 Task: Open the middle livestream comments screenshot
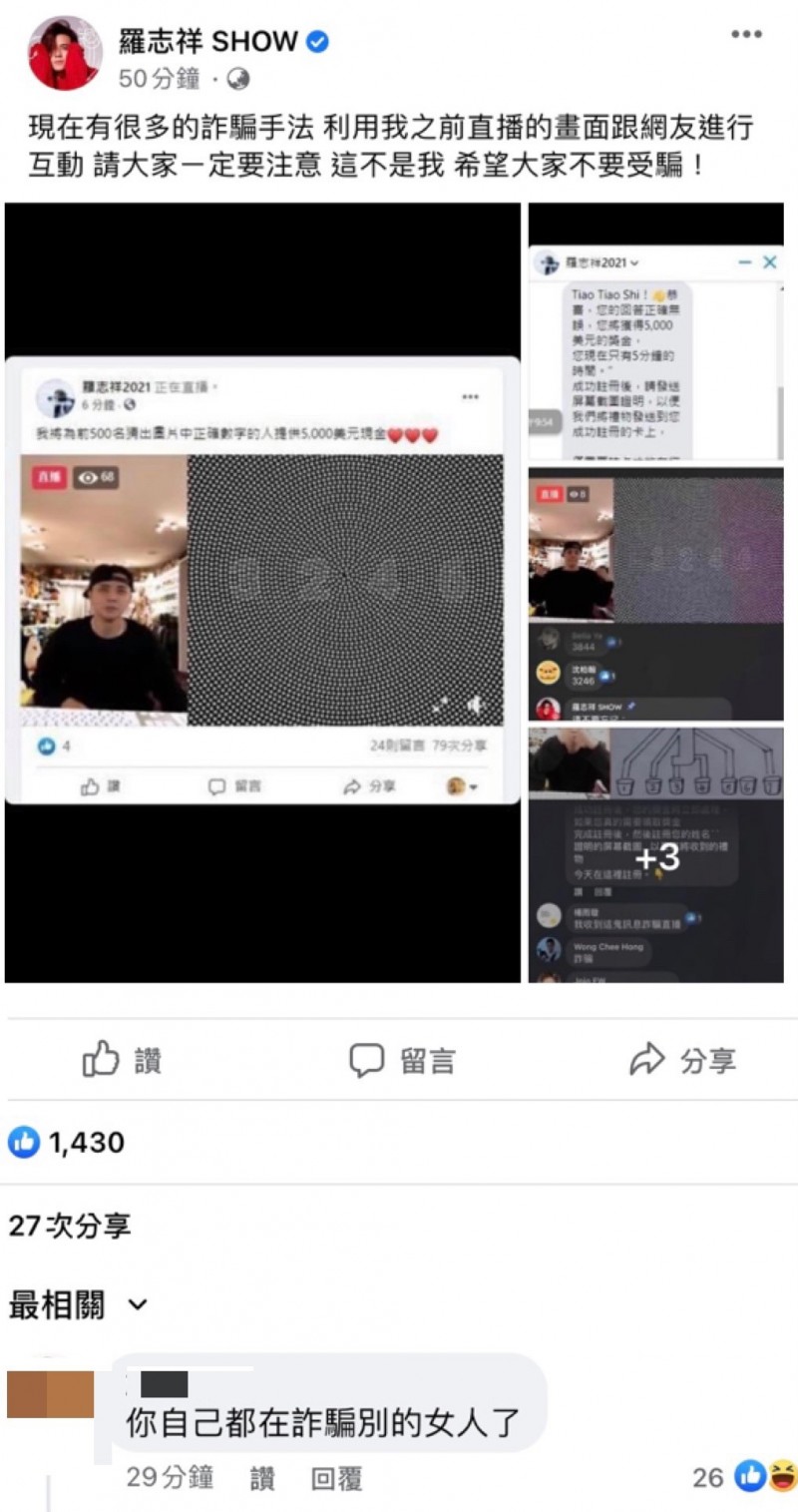pyautogui.click(x=655, y=594)
